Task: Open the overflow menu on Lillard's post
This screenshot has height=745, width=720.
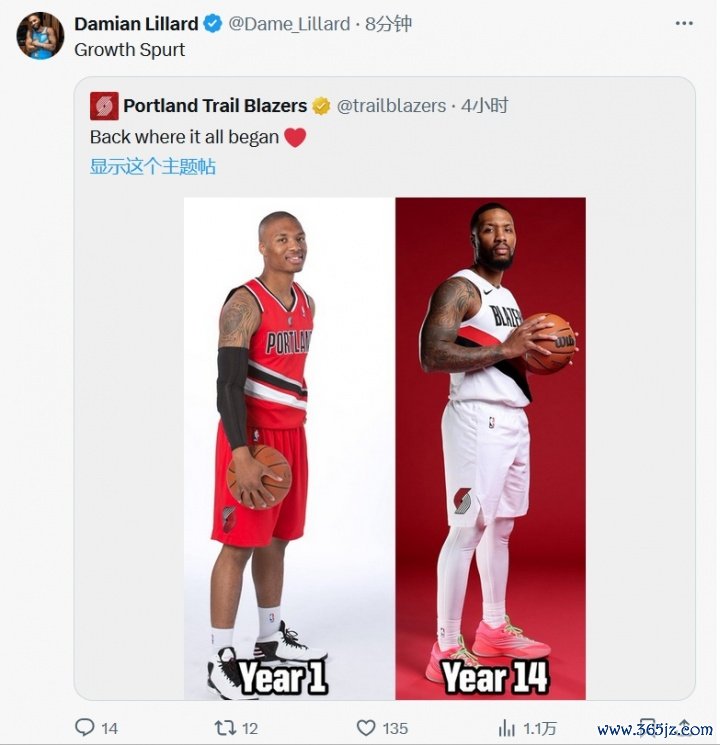Action: pyautogui.click(x=684, y=23)
